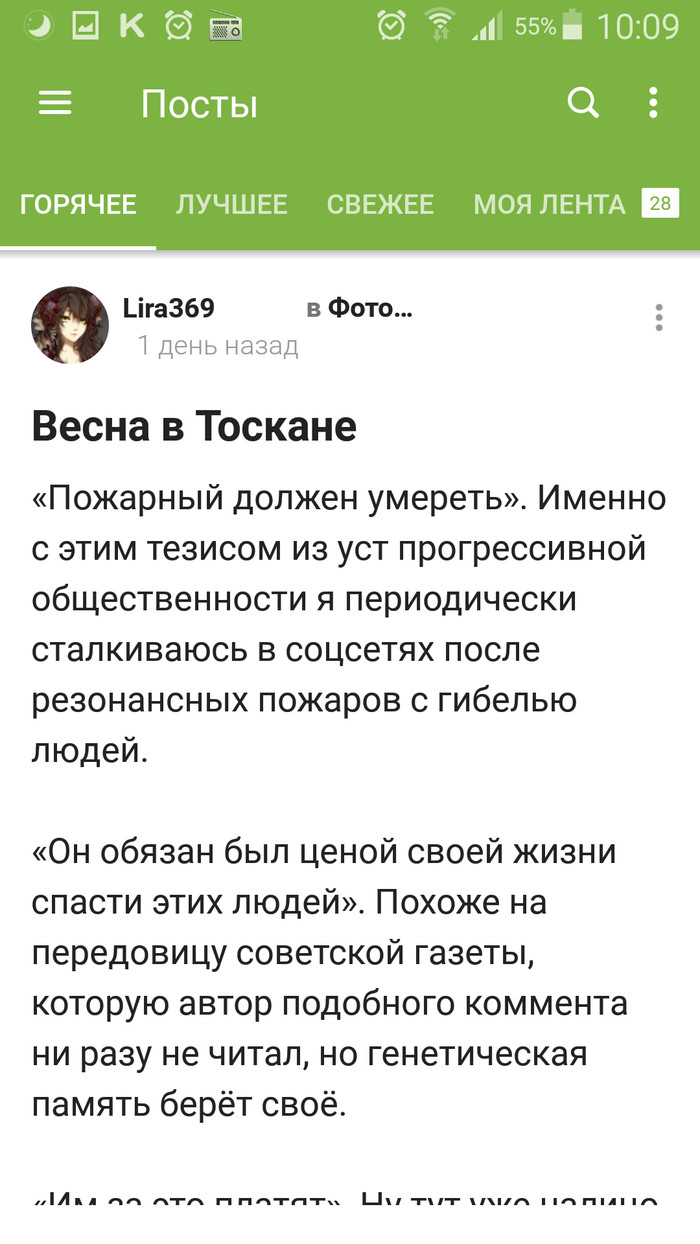The width and height of the screenshot is (700, 1244).
Task: Open search with the magnifier icon
Action: pyautogui.click(x=582, y=102)
